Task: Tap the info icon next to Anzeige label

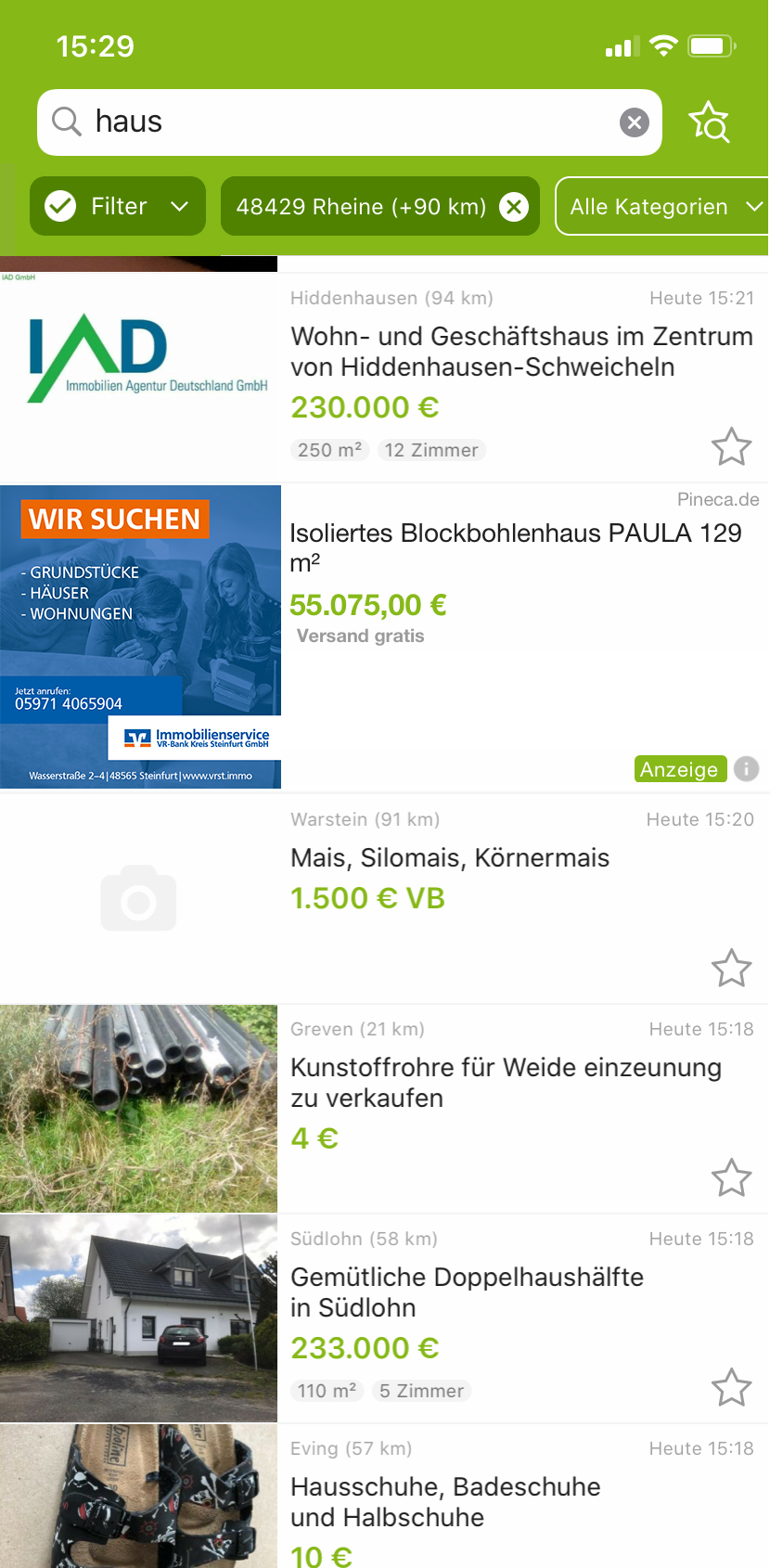Action: click(747, 768)
